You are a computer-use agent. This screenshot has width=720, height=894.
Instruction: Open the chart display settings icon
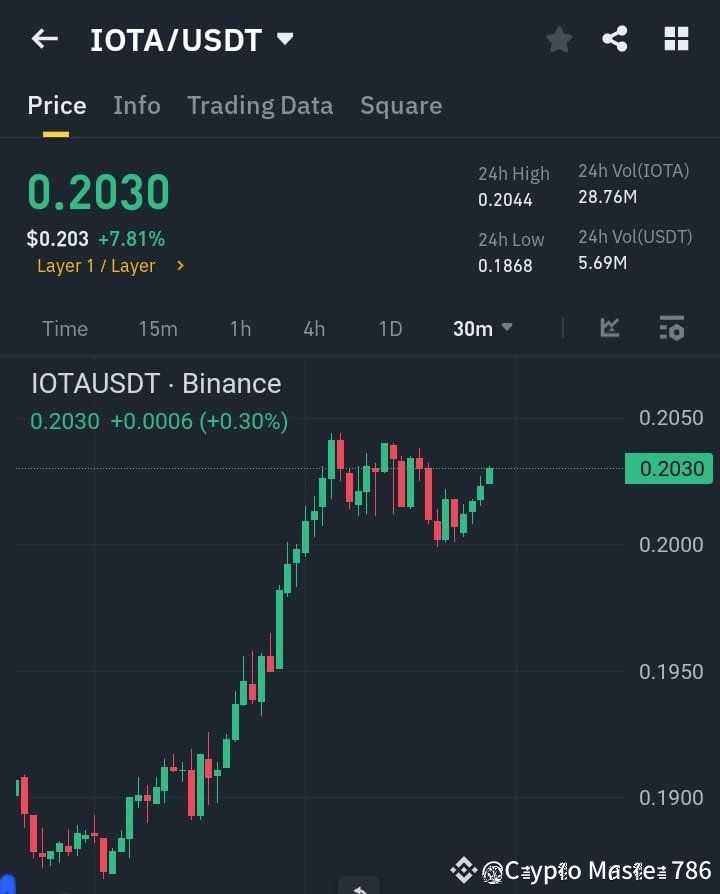tap(670, 328)
